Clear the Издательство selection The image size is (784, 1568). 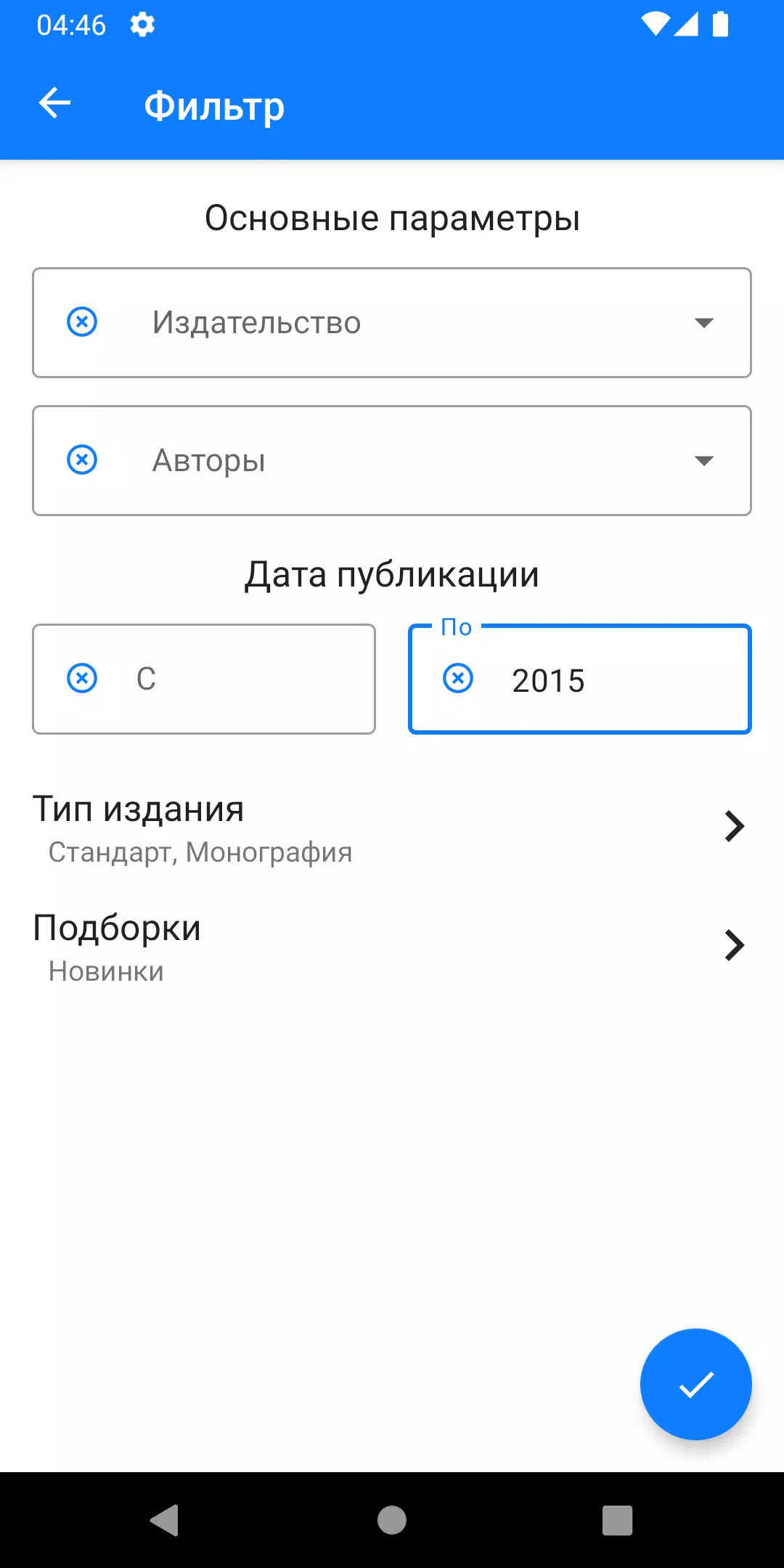coord(82,322)
